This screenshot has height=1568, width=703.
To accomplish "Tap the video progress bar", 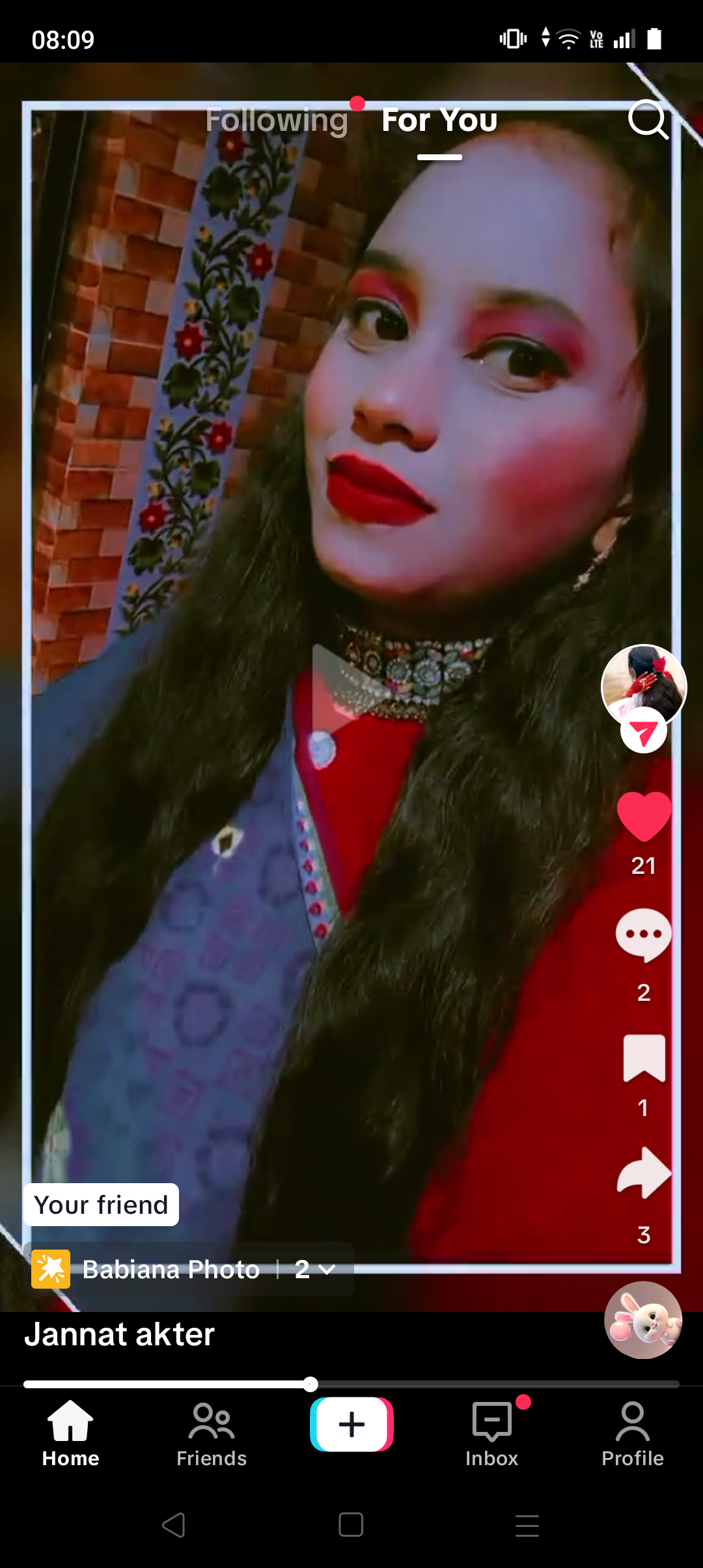I will pyautogui.click(x=351, y=1384).
